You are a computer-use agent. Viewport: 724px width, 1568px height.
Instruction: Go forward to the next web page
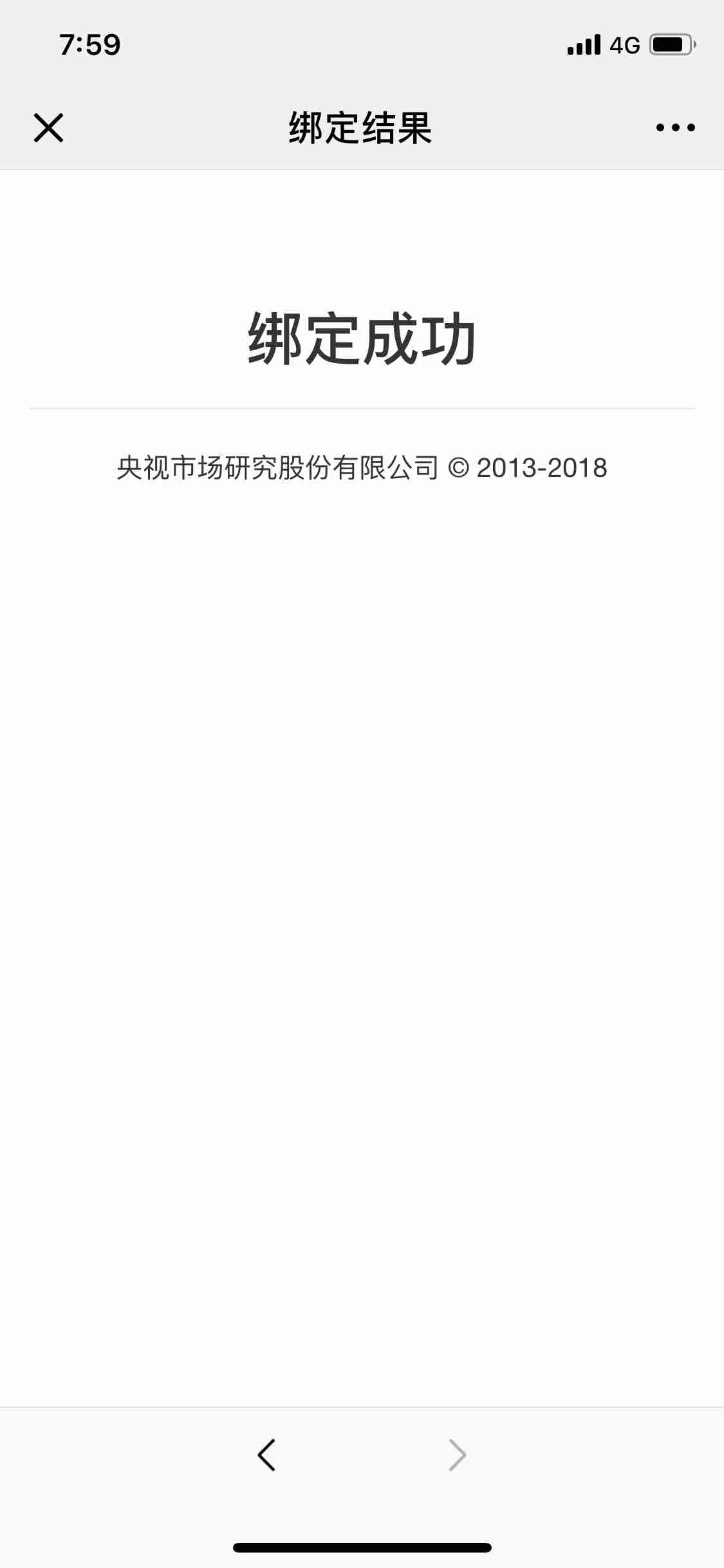(x=457, y=1455)
